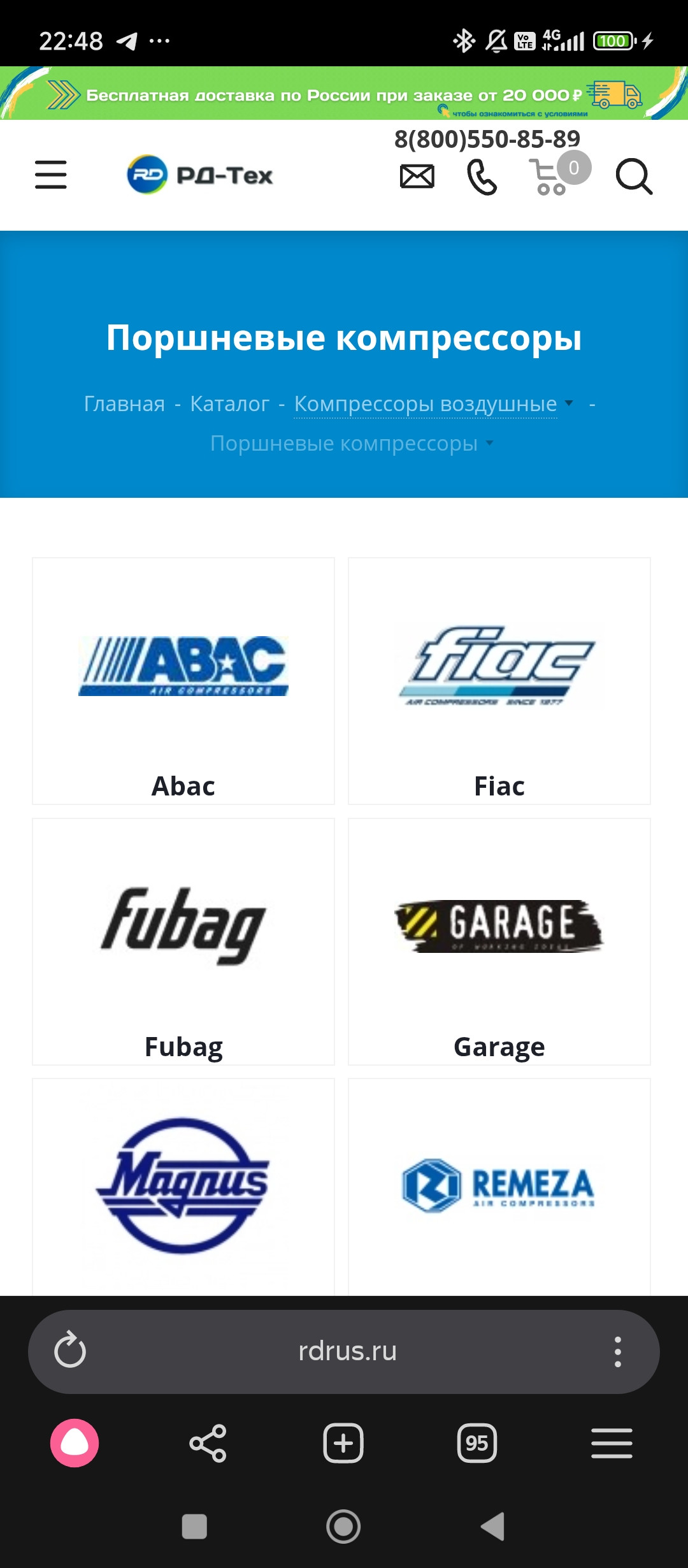Open the Garage brand card
688x1568 pixels.
tap(499, 941)
